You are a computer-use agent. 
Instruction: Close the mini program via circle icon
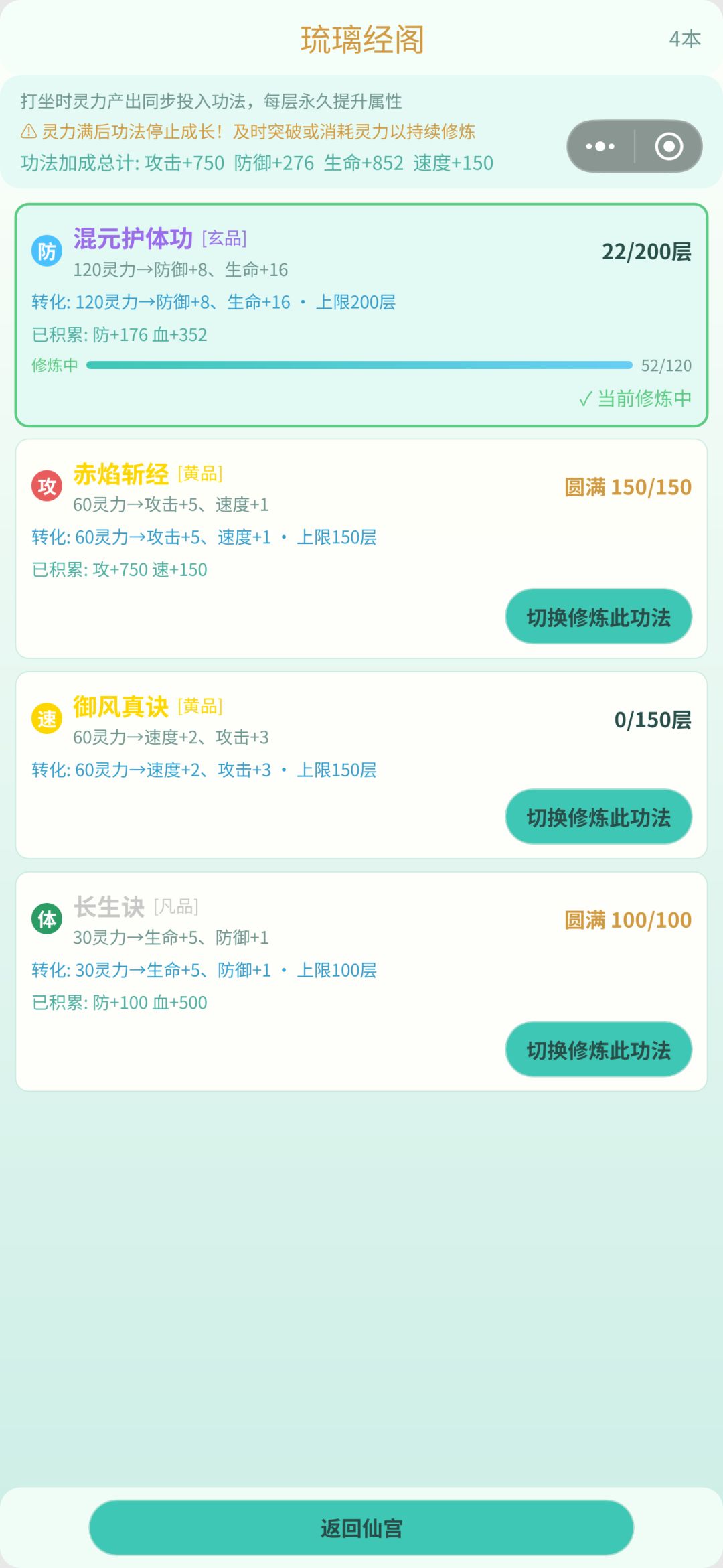(669, 146)
